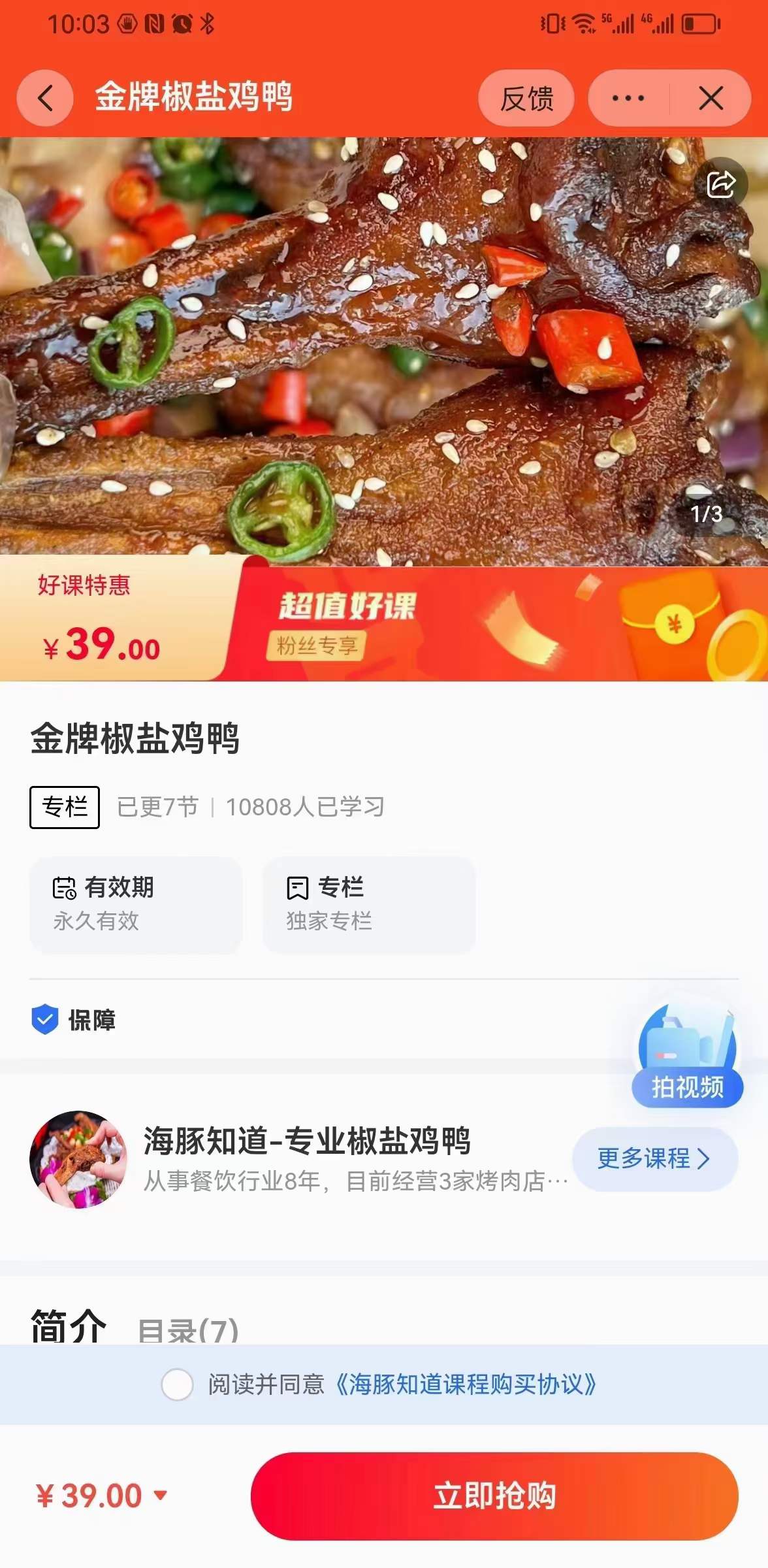Click the 专栏 bookmark icon
The width and height of the screenshot is (768, 1568).
[297, 888]
